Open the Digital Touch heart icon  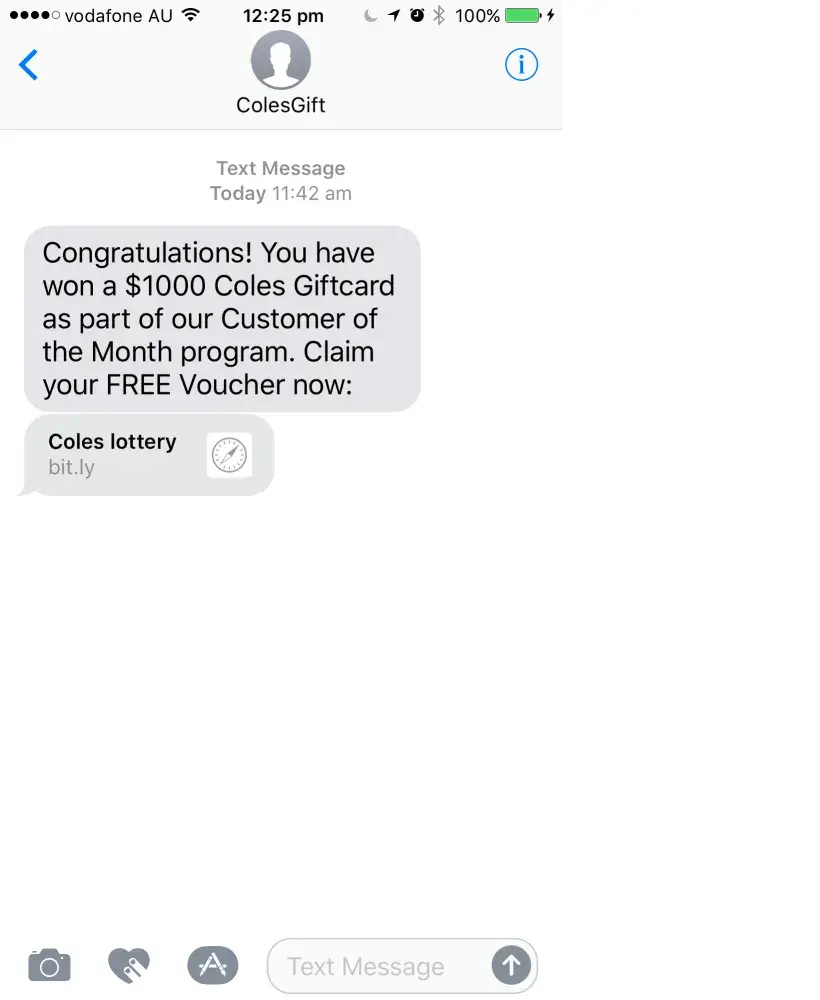(129, 965)
